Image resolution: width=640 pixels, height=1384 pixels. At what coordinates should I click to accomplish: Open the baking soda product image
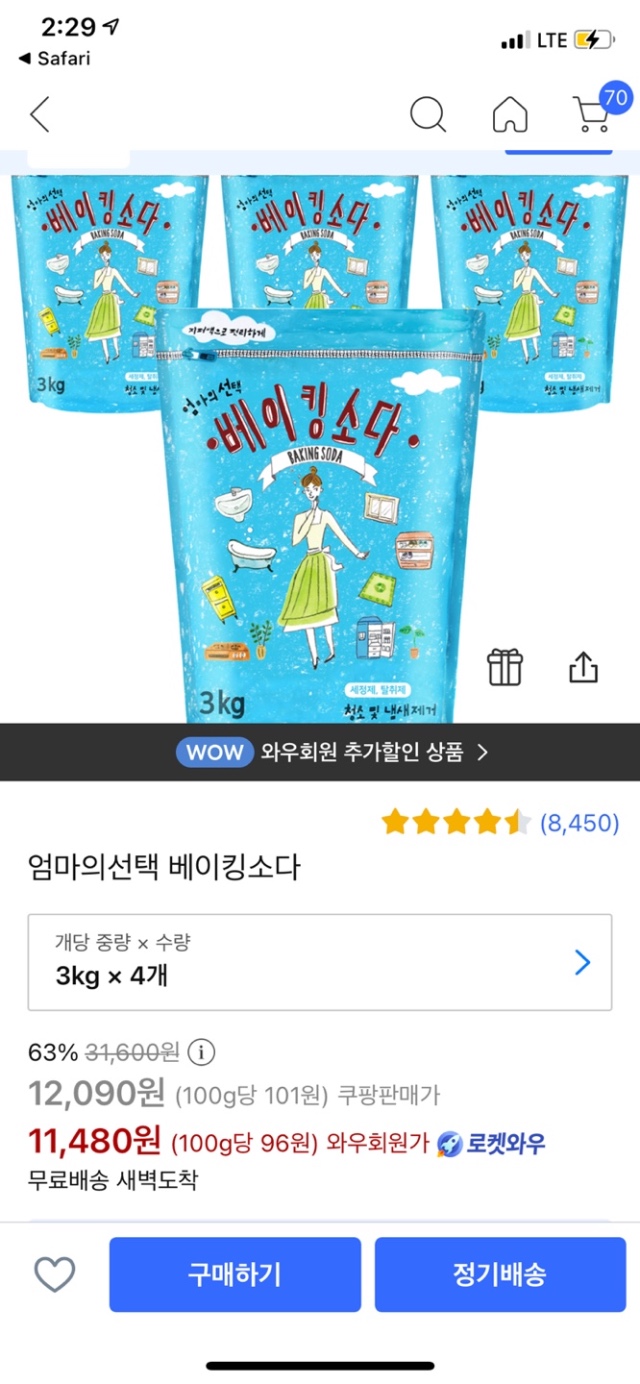[x=320, y=450]
